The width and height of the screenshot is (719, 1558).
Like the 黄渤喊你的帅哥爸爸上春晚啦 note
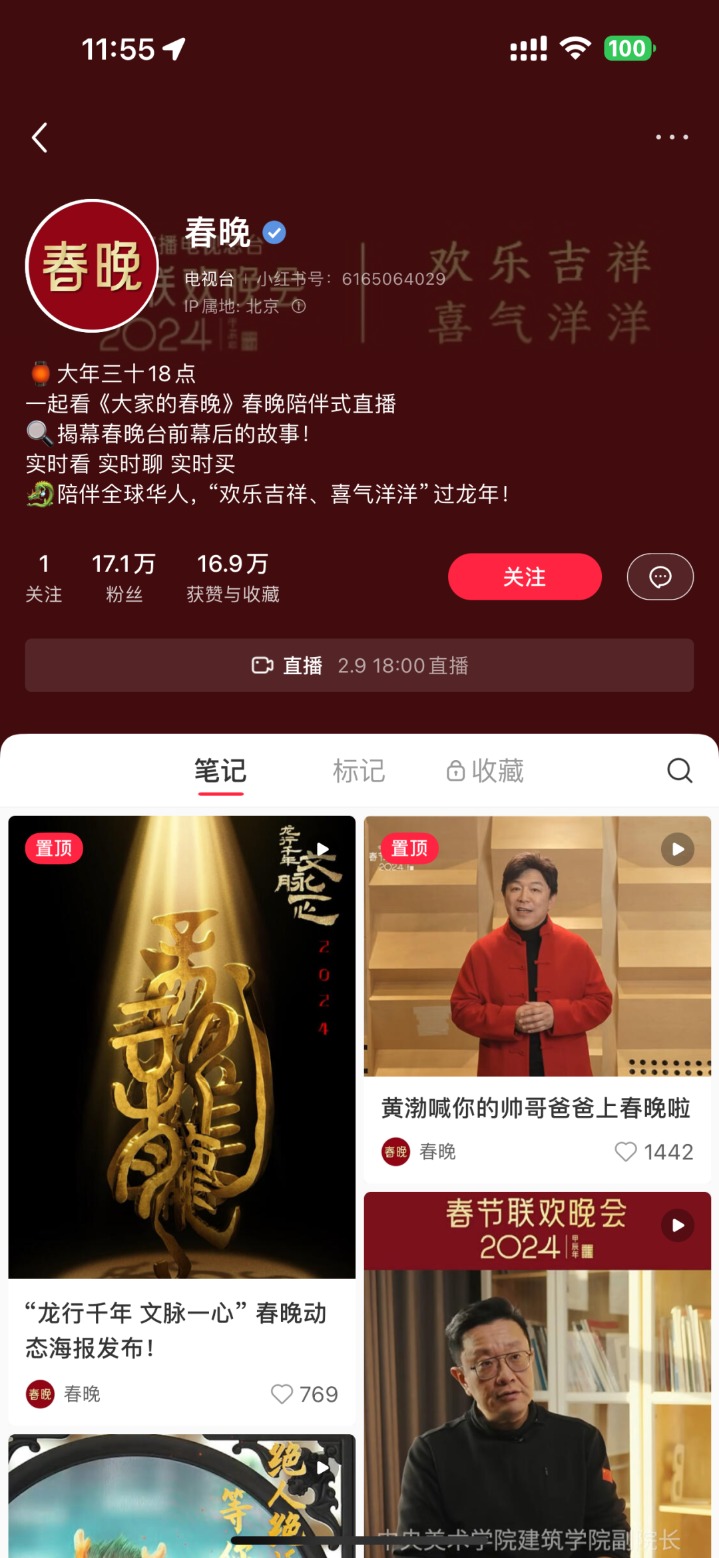coord(626,1152)
